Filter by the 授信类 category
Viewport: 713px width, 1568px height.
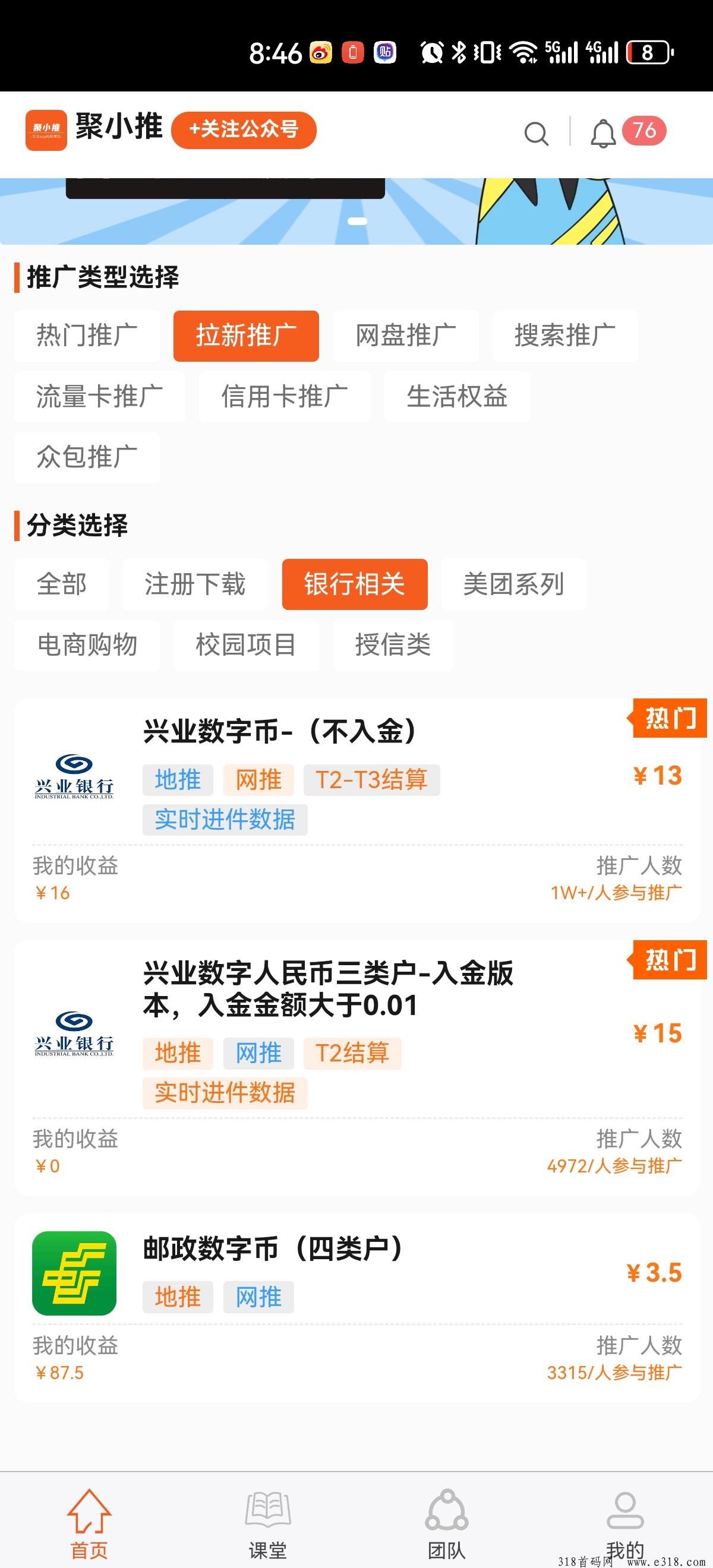pos(393,645)
